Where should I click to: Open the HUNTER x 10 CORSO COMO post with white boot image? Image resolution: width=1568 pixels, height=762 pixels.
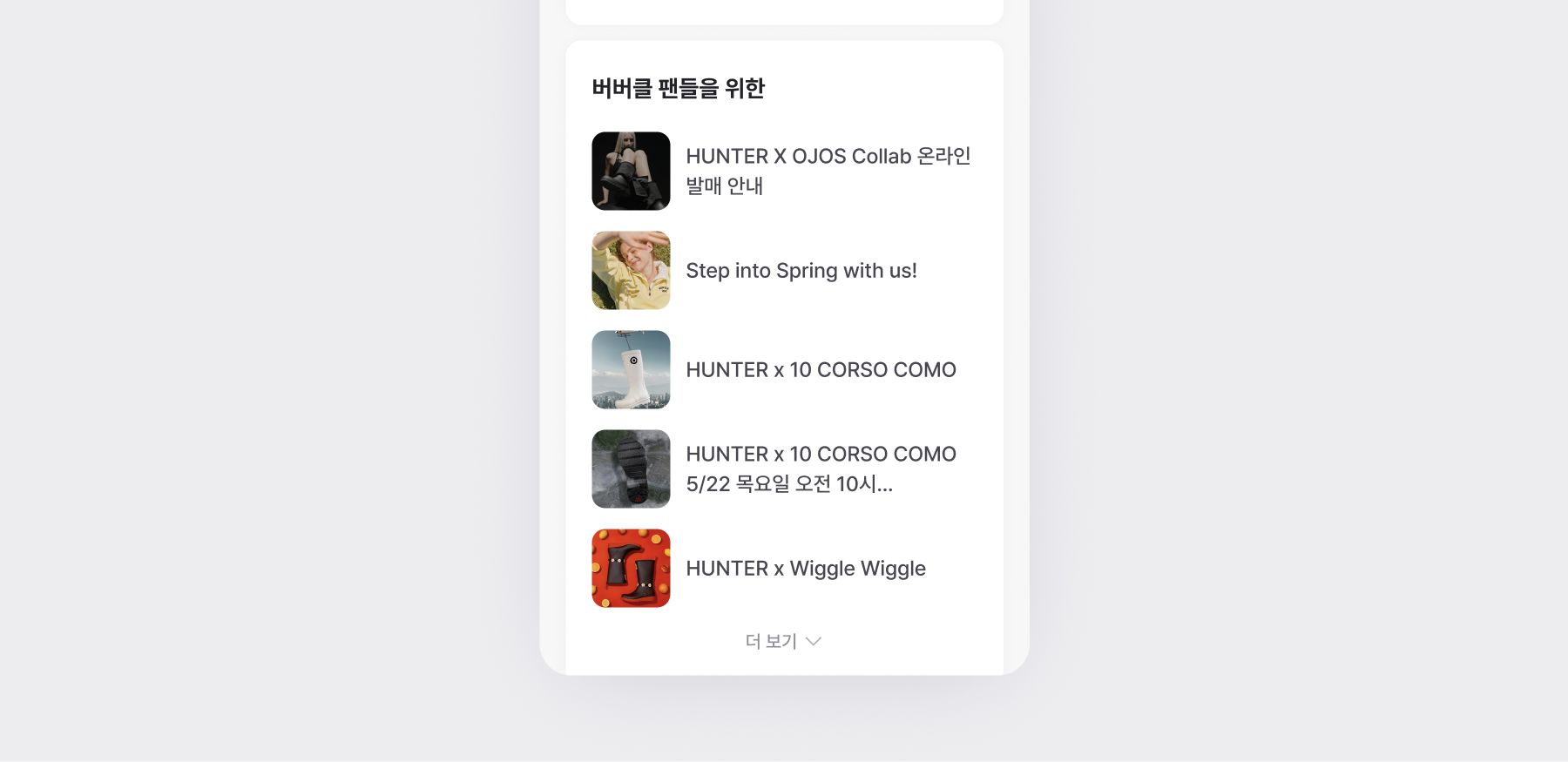point(820,370)
